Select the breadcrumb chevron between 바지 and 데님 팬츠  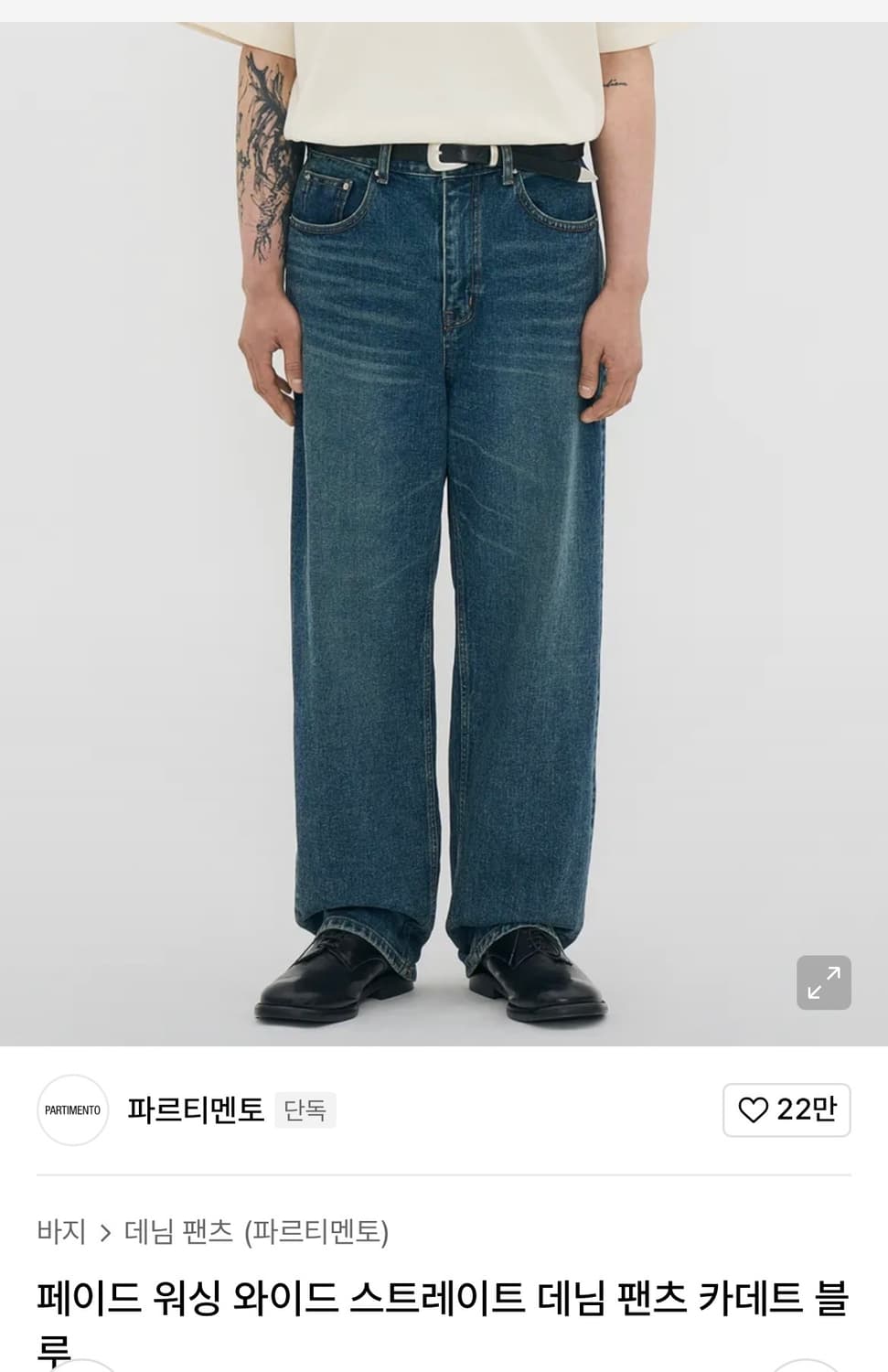click(107, 1231)
